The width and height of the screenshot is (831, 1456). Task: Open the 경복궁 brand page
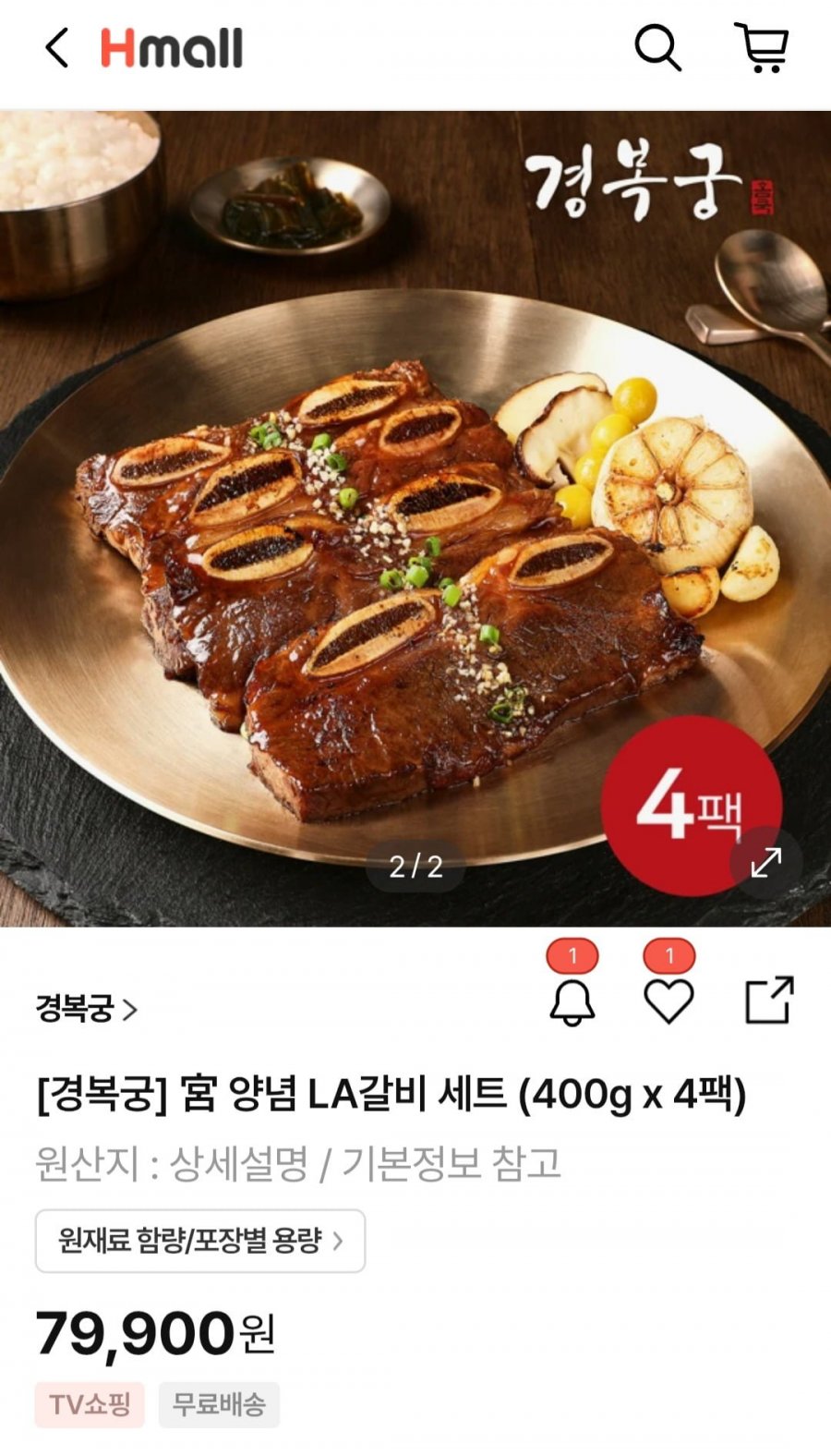[86, 1008]
